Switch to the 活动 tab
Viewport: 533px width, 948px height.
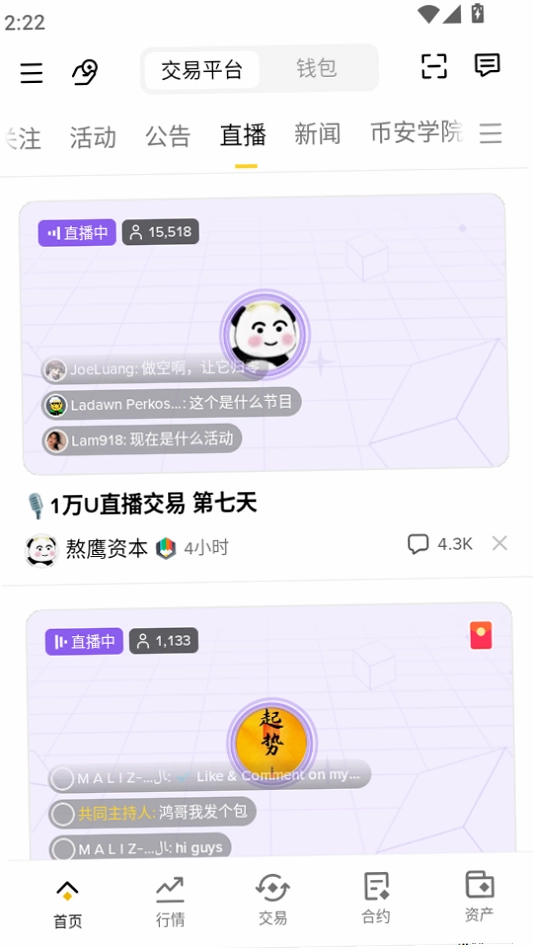tap(92, 137)
